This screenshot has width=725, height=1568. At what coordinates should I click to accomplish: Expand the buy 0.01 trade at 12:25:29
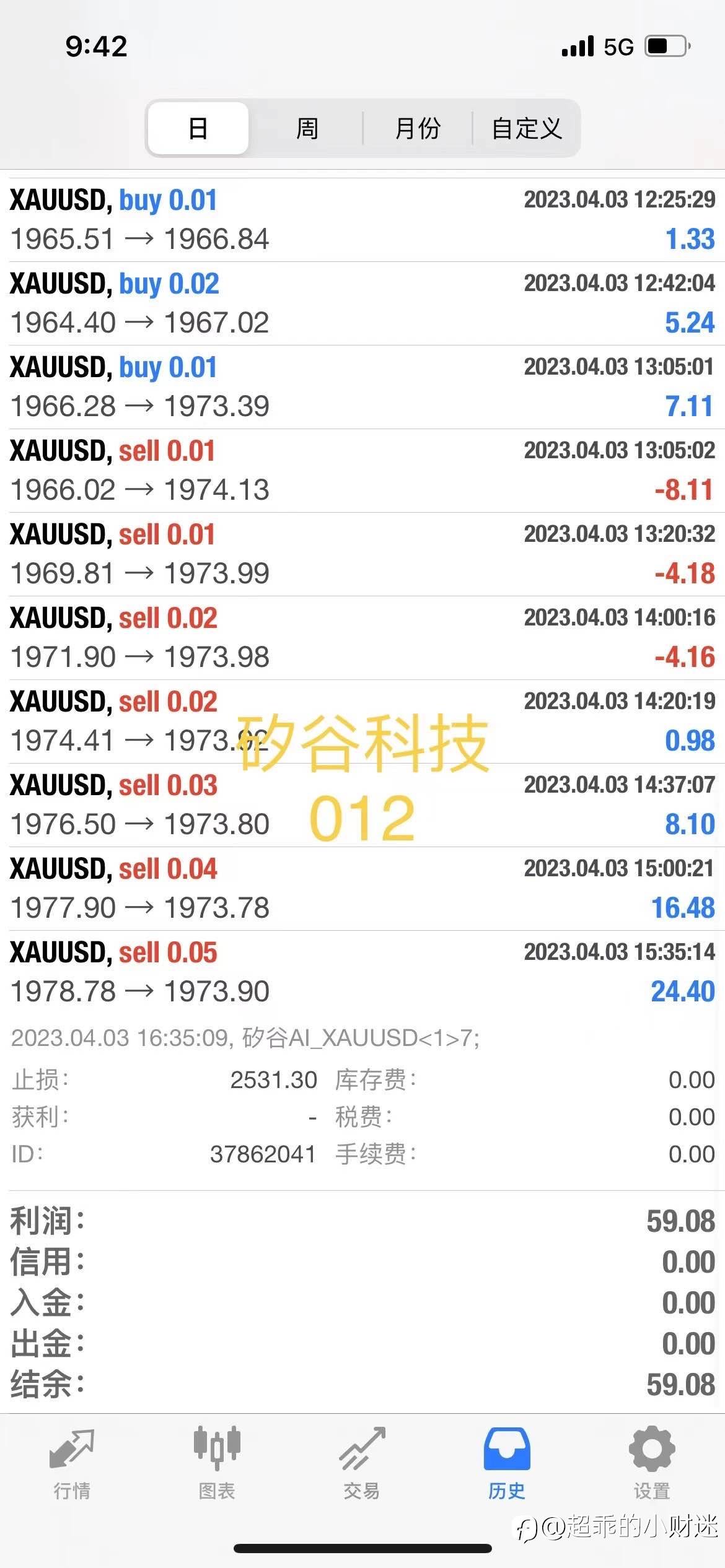click(x=362, y=220)
